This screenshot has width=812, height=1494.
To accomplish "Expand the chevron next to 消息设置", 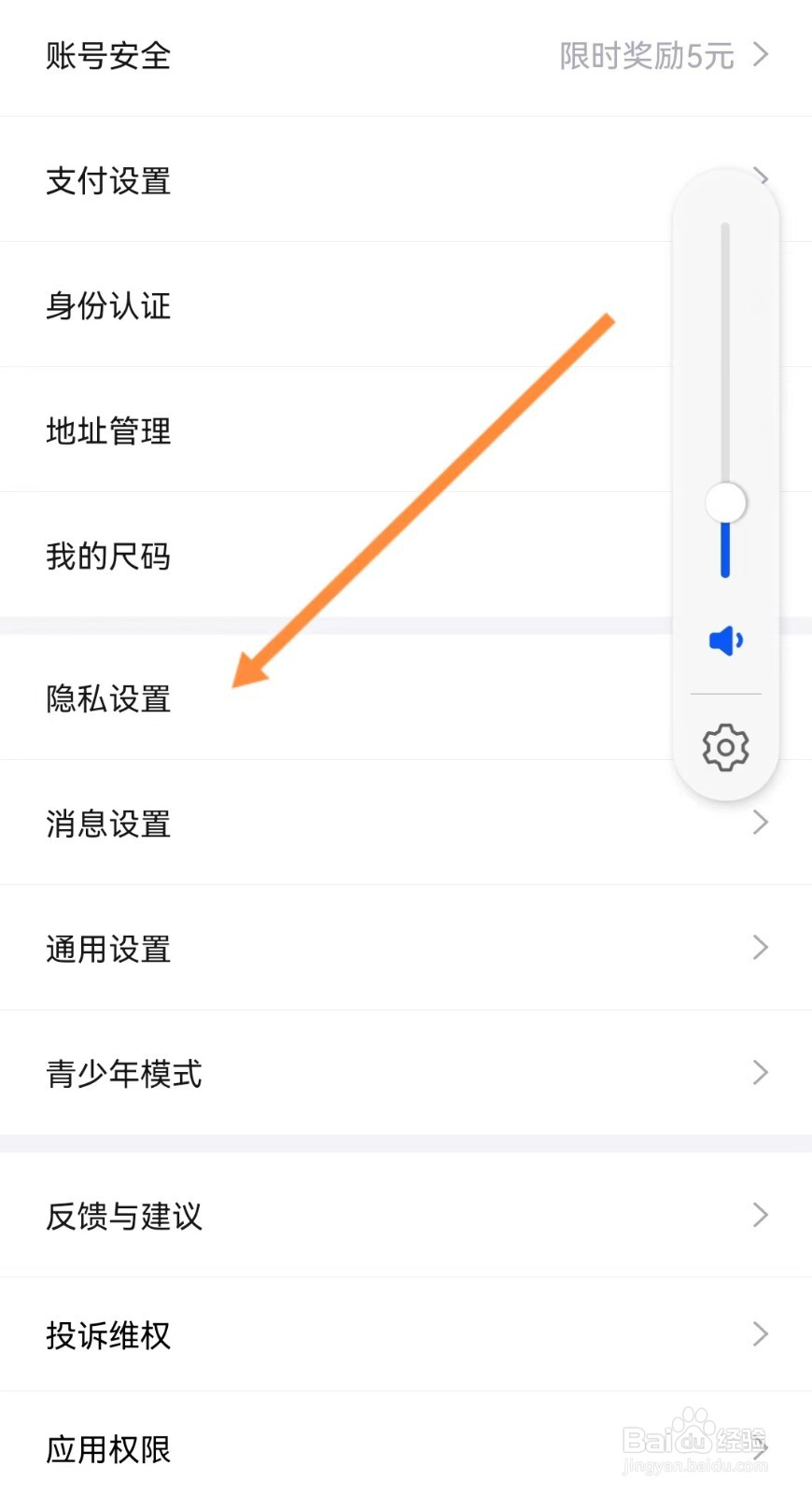I will [760, 823].
